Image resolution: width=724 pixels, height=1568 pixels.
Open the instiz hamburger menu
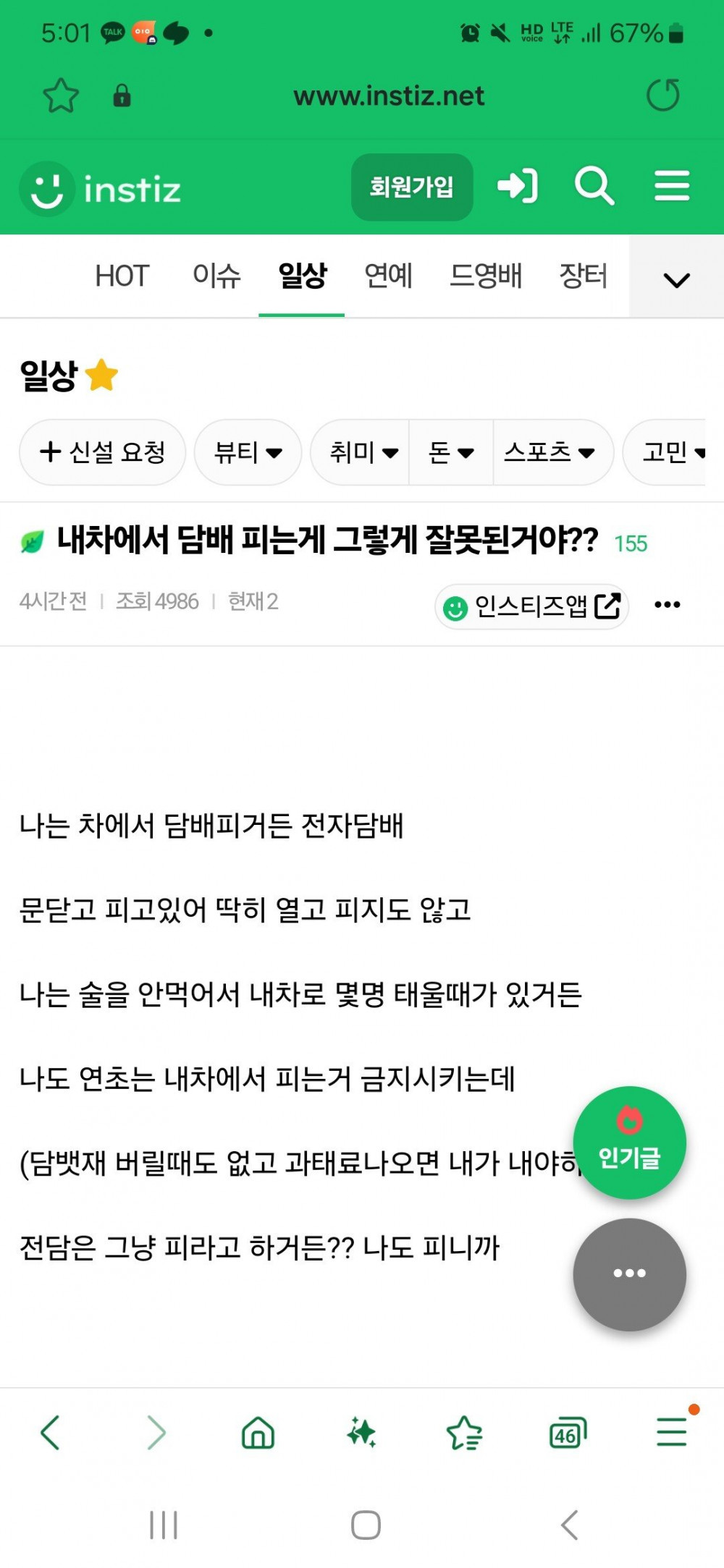coord(672,187)
